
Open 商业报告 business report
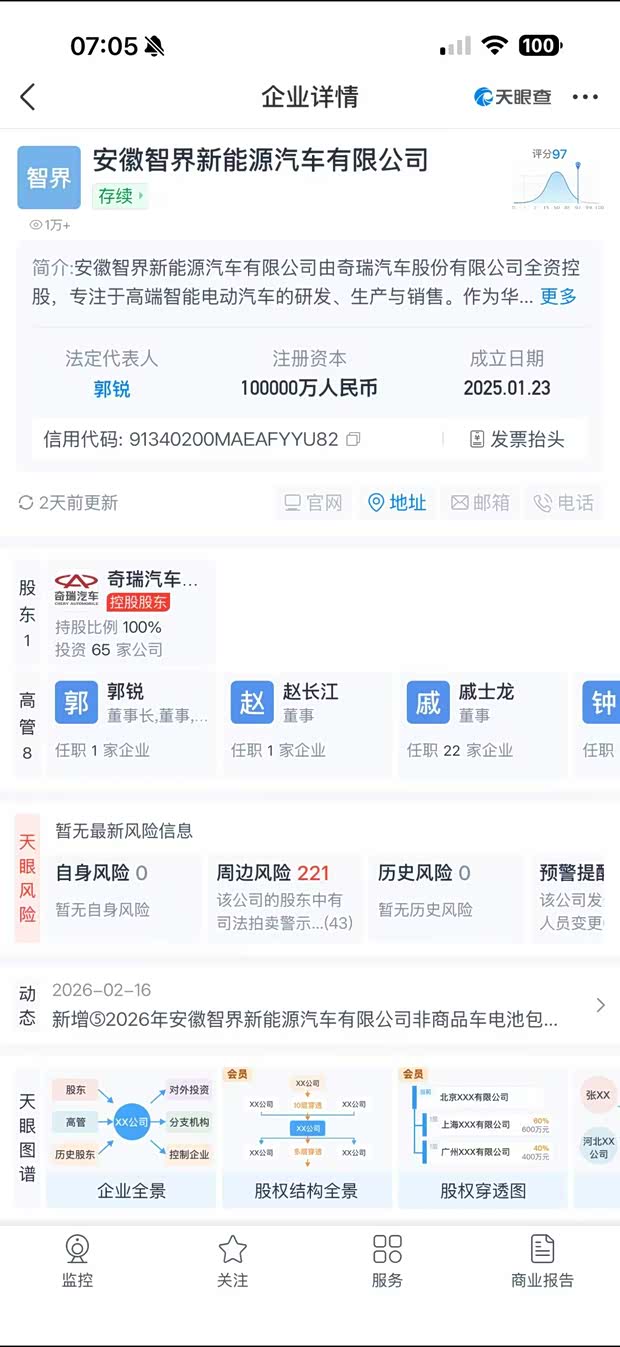542,1260
